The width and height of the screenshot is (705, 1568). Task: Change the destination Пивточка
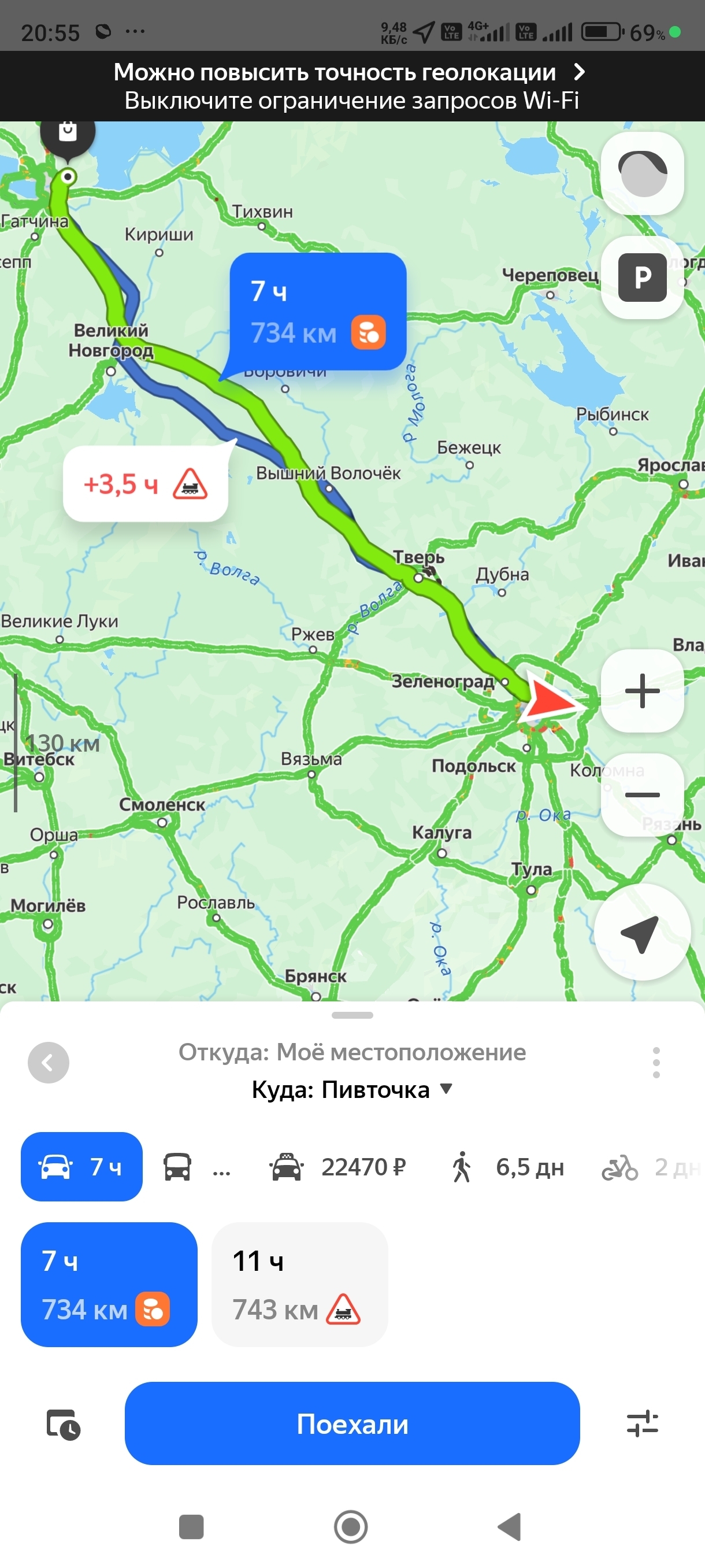352,1090
